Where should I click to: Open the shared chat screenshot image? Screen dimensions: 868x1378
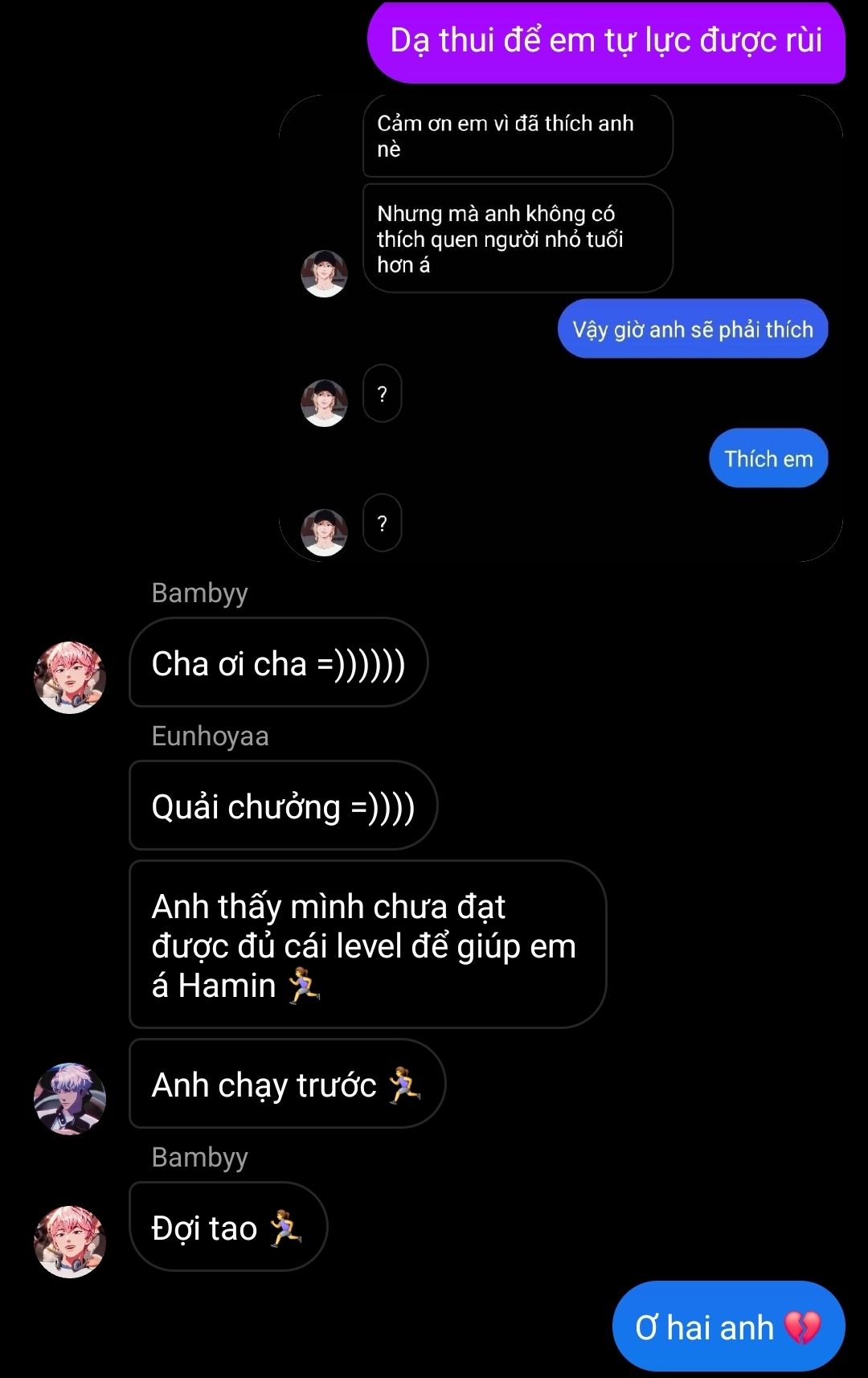560,328
